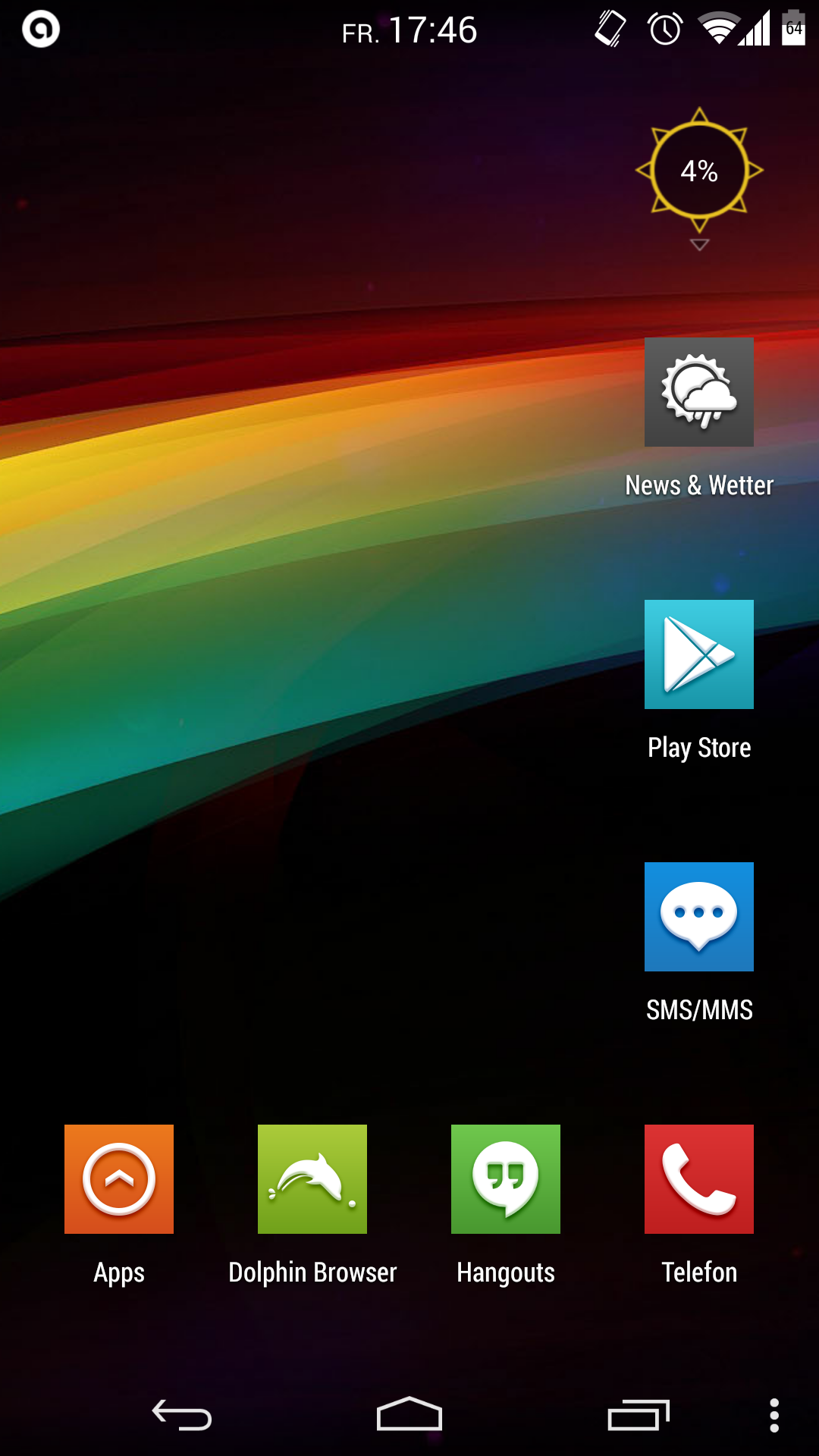819x1456 pixels.
Task: Open the News & Wetter app
Action: pyautogui.click(x=698, y=393)
